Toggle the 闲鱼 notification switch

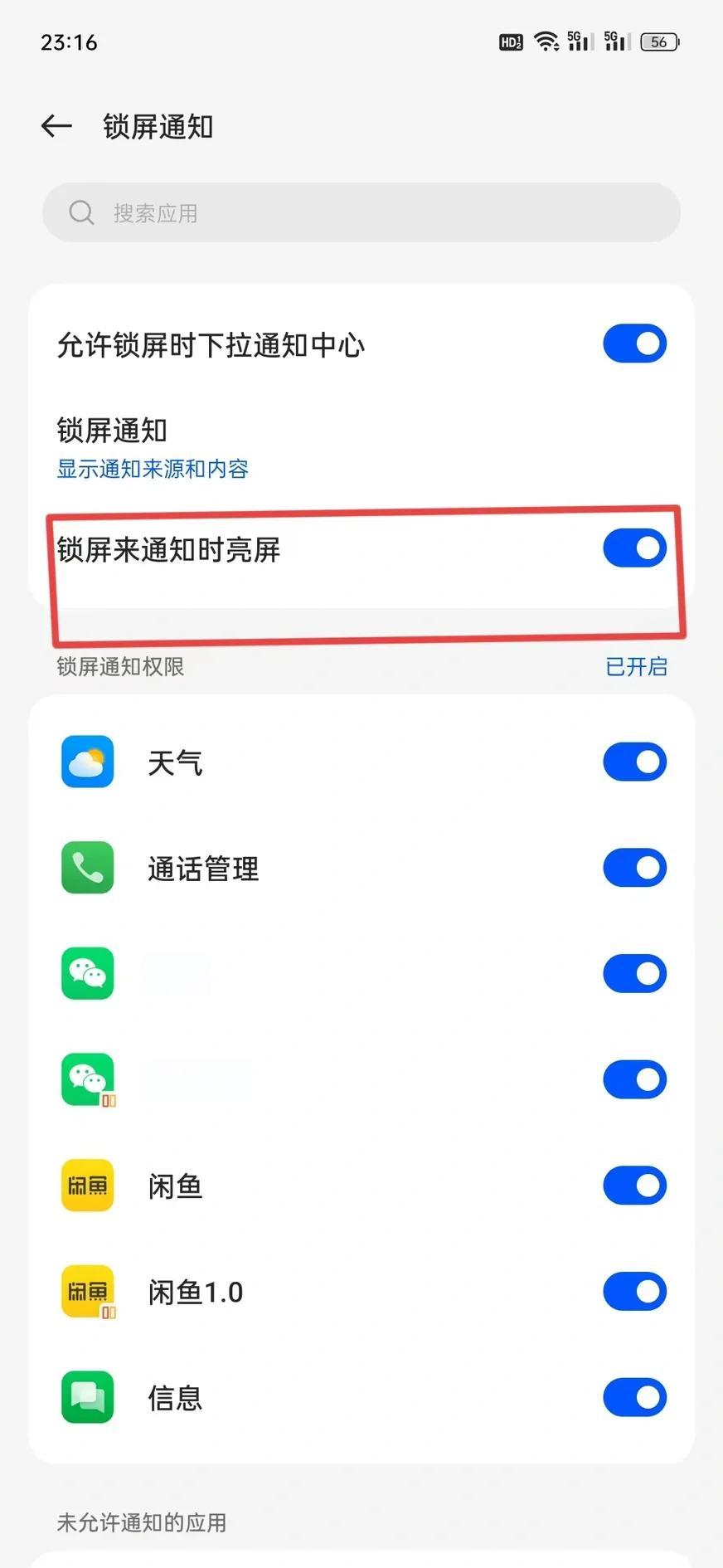(x=635, y=1186)
